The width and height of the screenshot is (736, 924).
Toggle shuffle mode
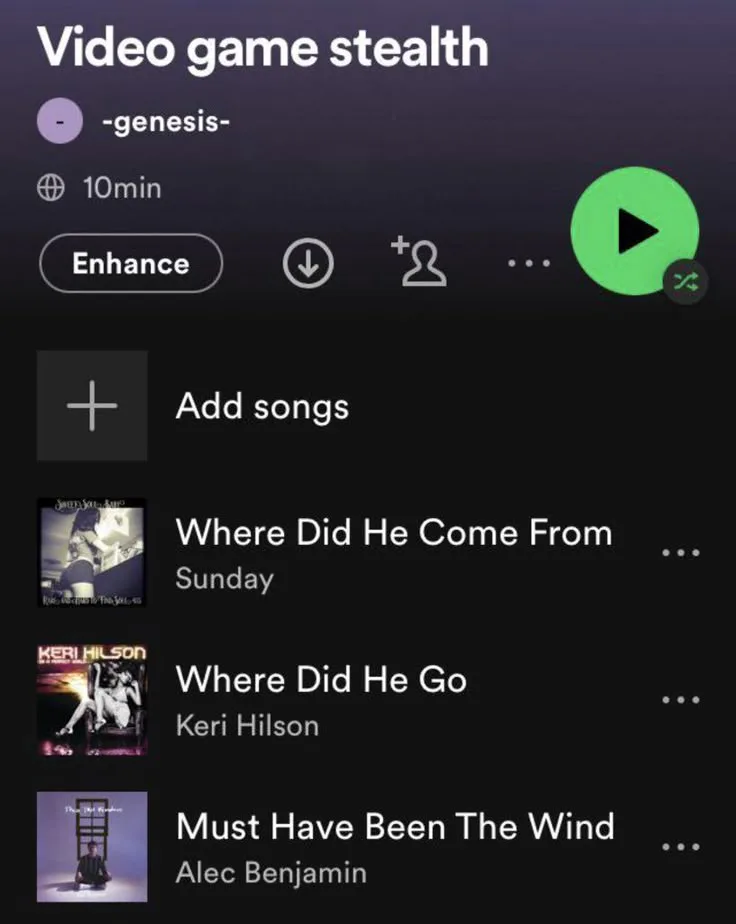tap(686, 282)
